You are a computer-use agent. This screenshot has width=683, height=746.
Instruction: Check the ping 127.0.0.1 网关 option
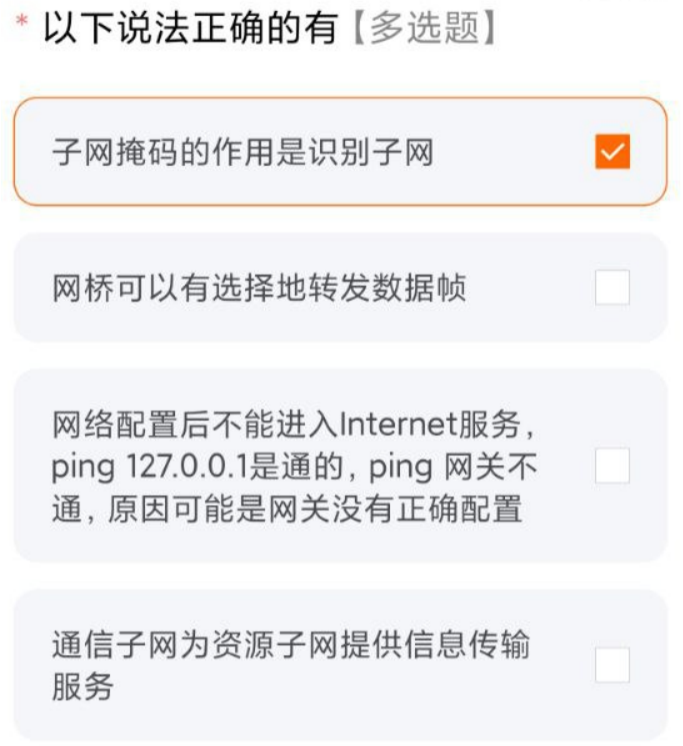tap(612, 466)
